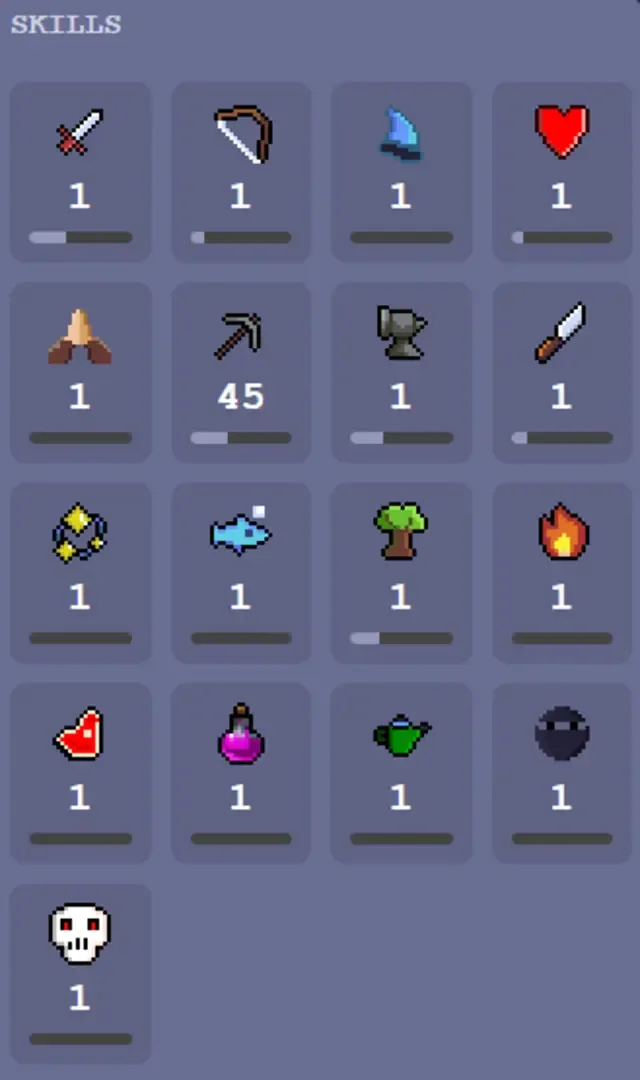
Task: Open the blue fish Fishing skill
Action: tap(241, 572)
